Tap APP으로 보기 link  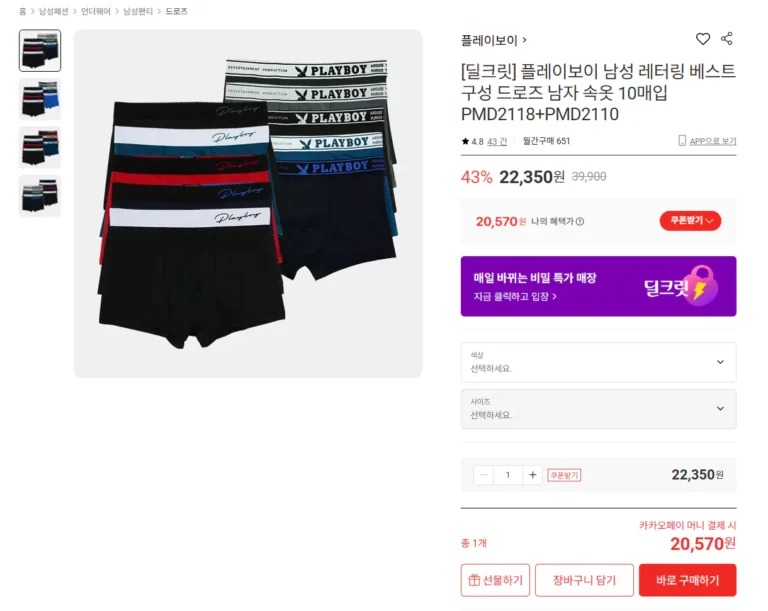[707, 141]
